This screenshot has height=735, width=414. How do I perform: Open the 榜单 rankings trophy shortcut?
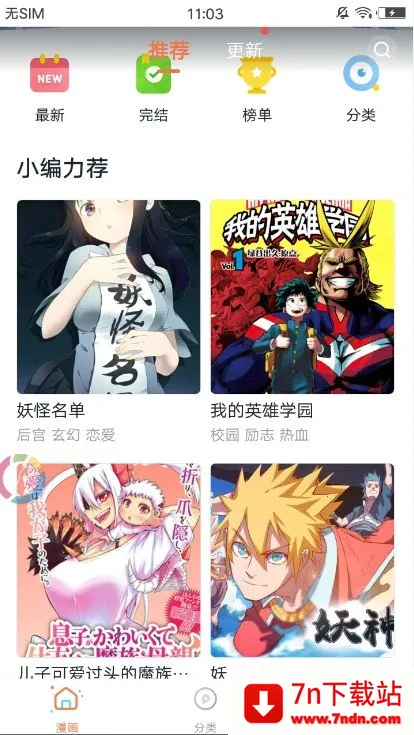tap(257, 89)
